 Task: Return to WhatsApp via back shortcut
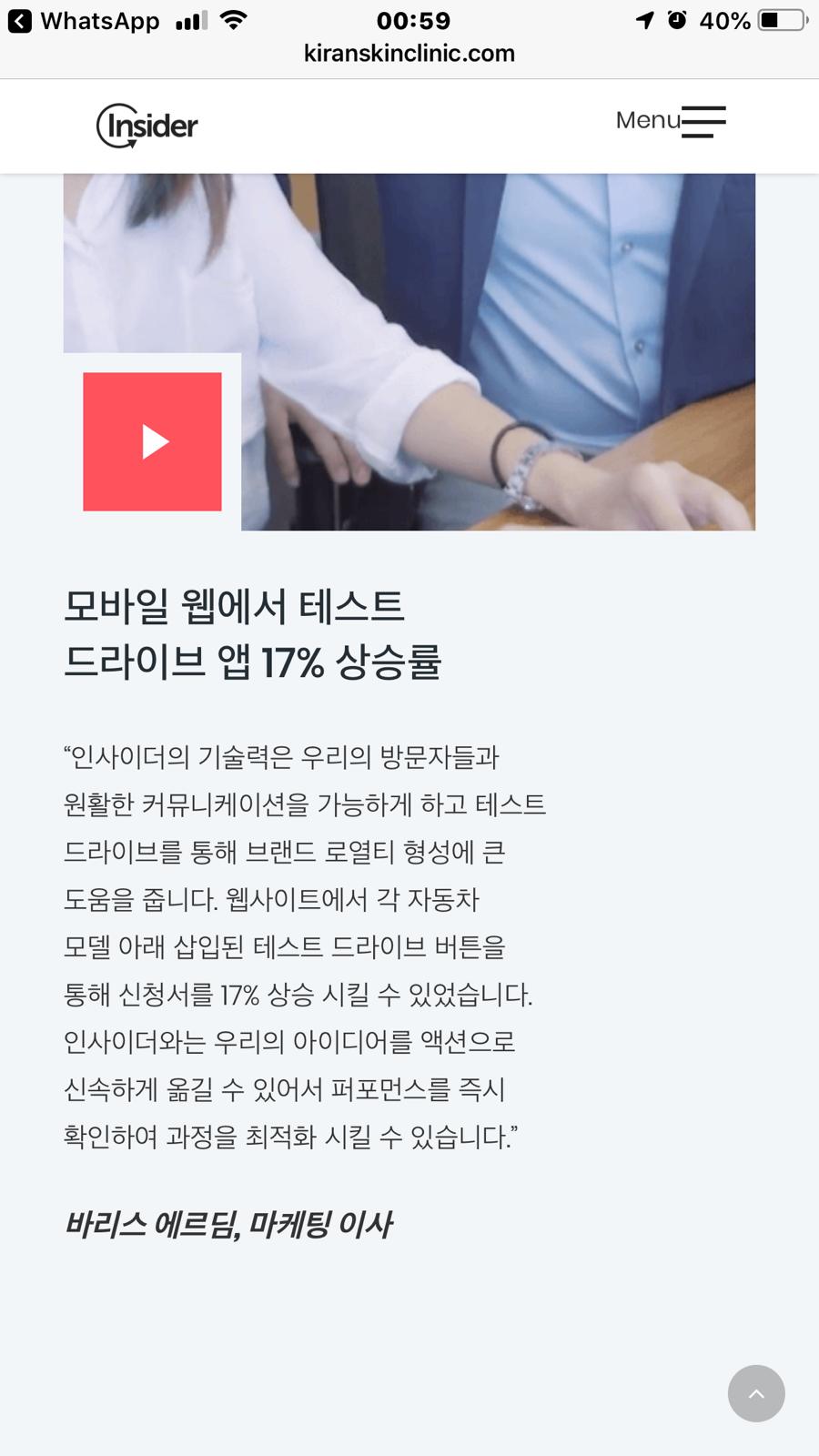84,20
